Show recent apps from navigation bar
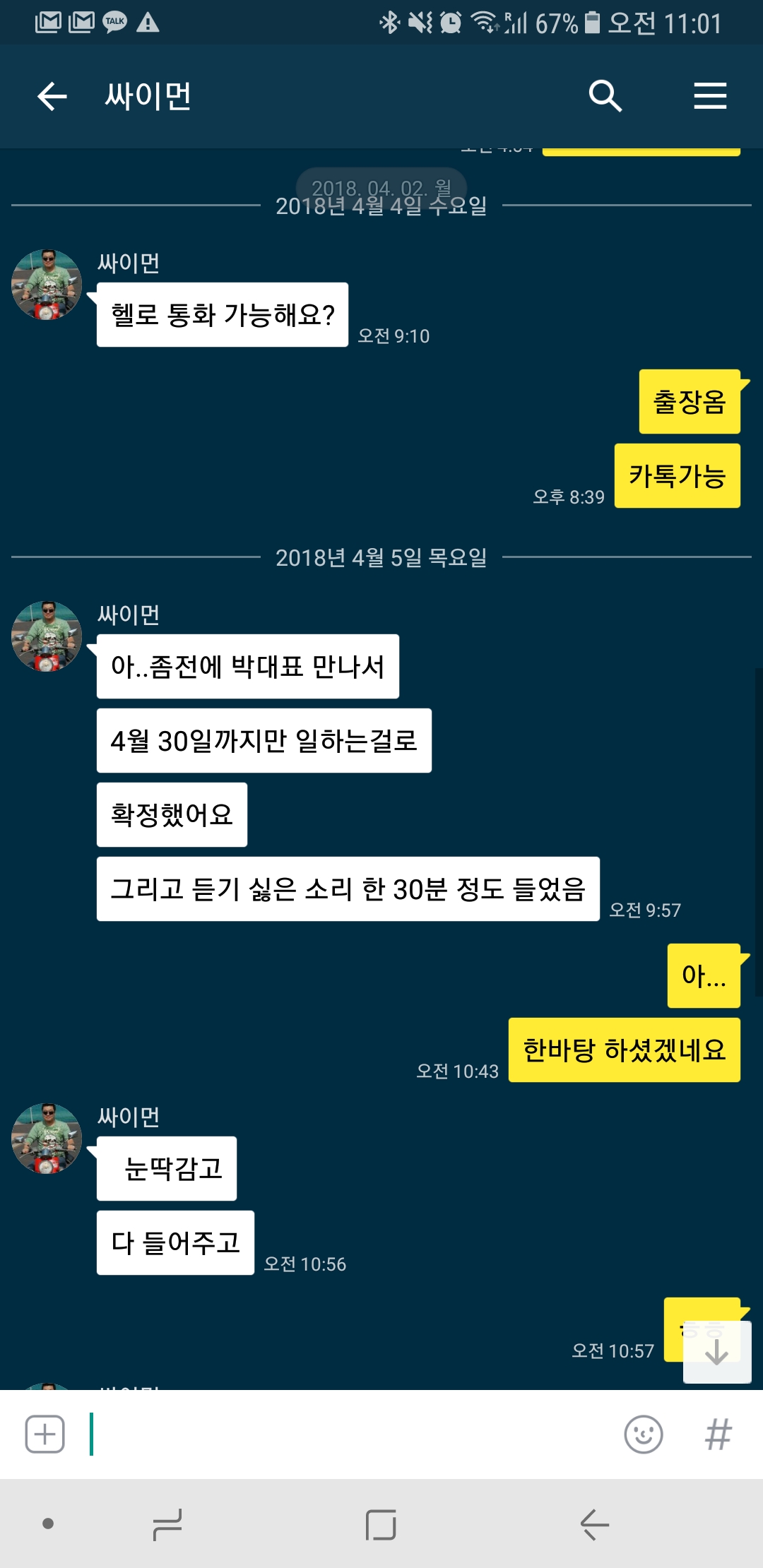This screenshot has height=1568, width=763. [x=168, y=1524]
